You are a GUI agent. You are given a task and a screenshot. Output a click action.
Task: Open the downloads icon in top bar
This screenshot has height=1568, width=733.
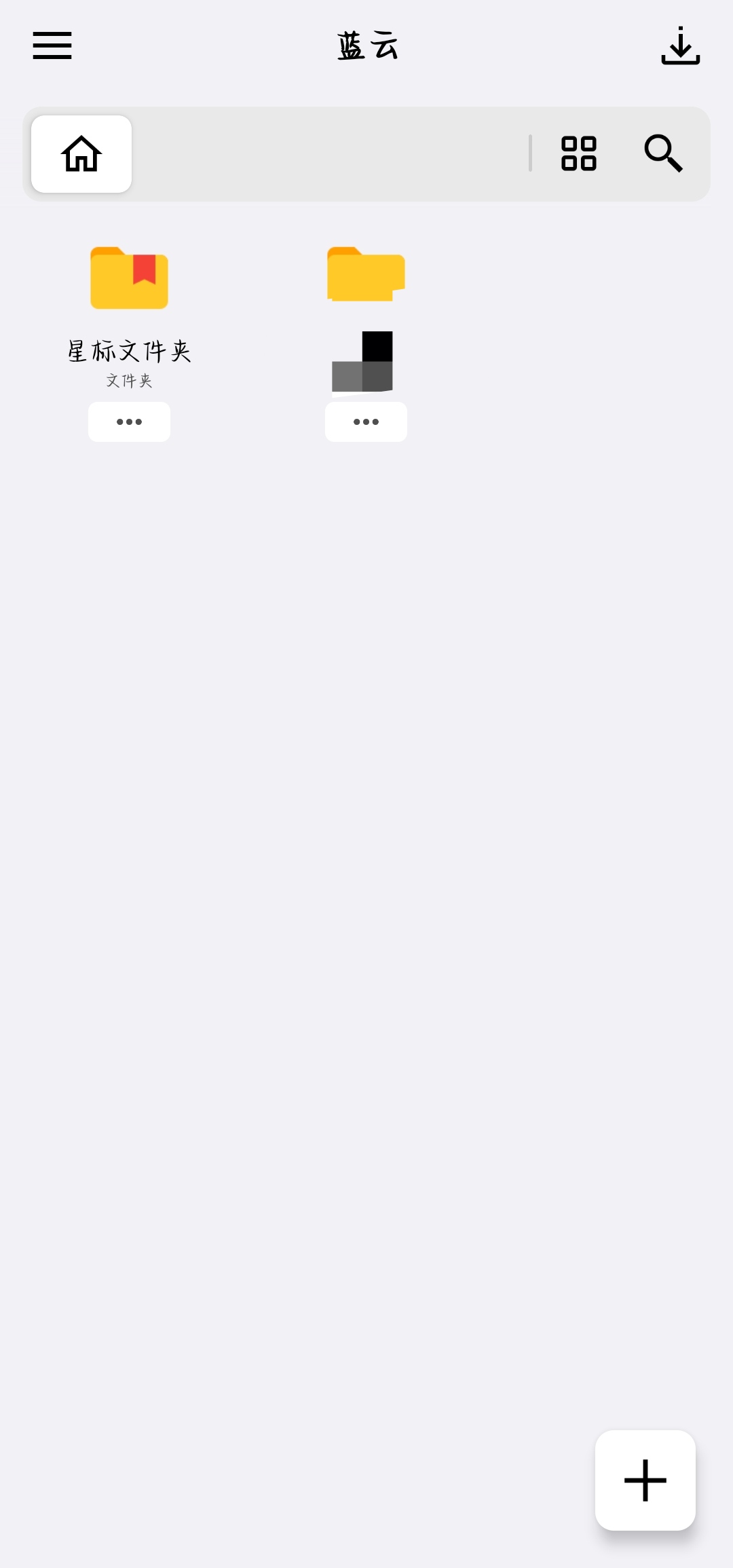point(681,46)
